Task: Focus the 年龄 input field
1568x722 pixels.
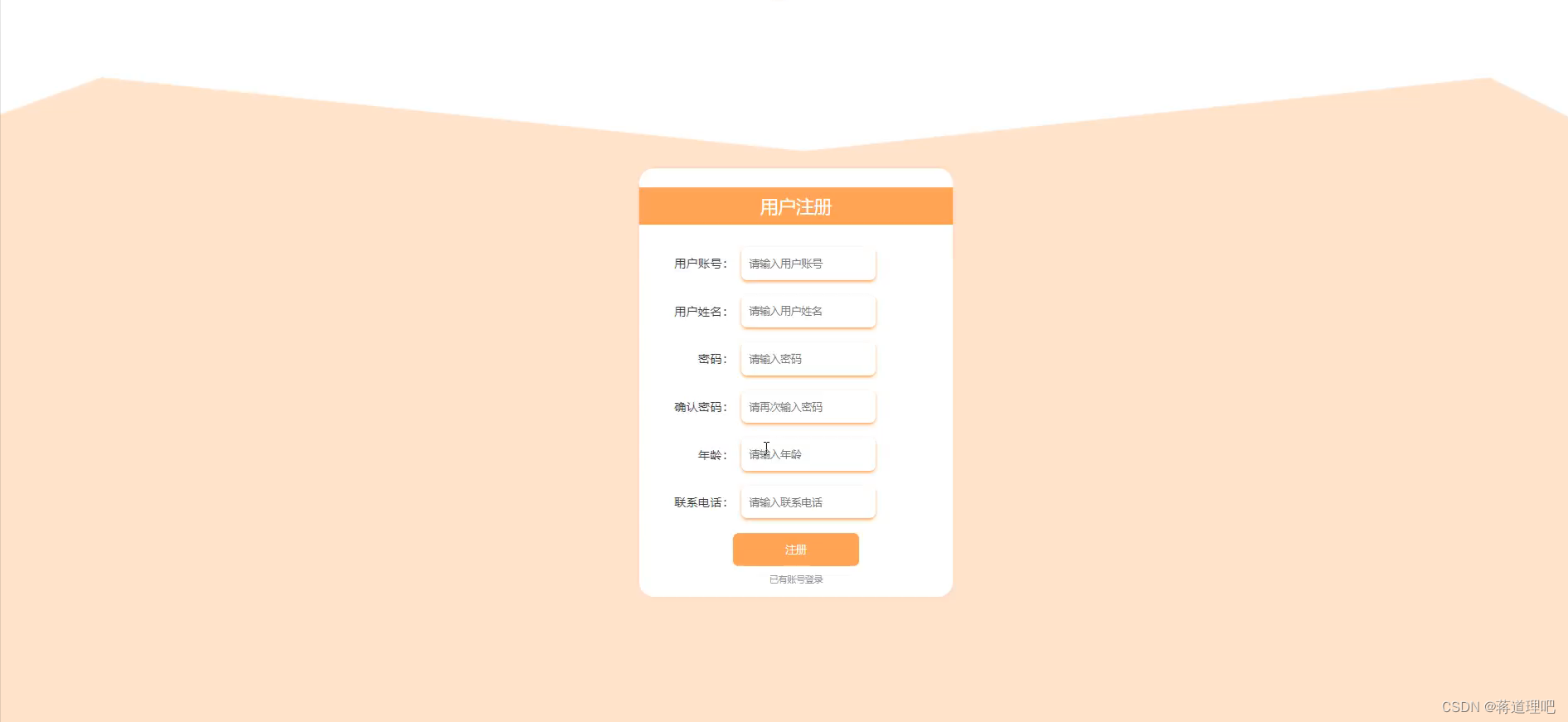Action: (x=808, y=454)
